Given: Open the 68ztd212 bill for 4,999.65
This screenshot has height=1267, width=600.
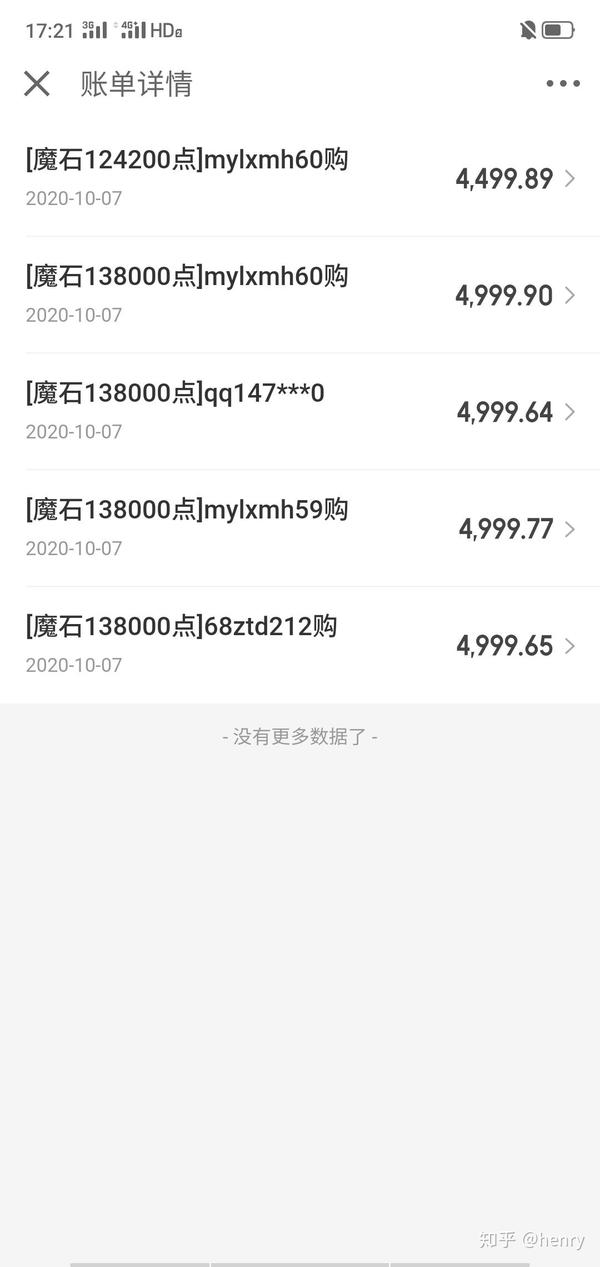Looking at the screenshot, I should 300,645.
